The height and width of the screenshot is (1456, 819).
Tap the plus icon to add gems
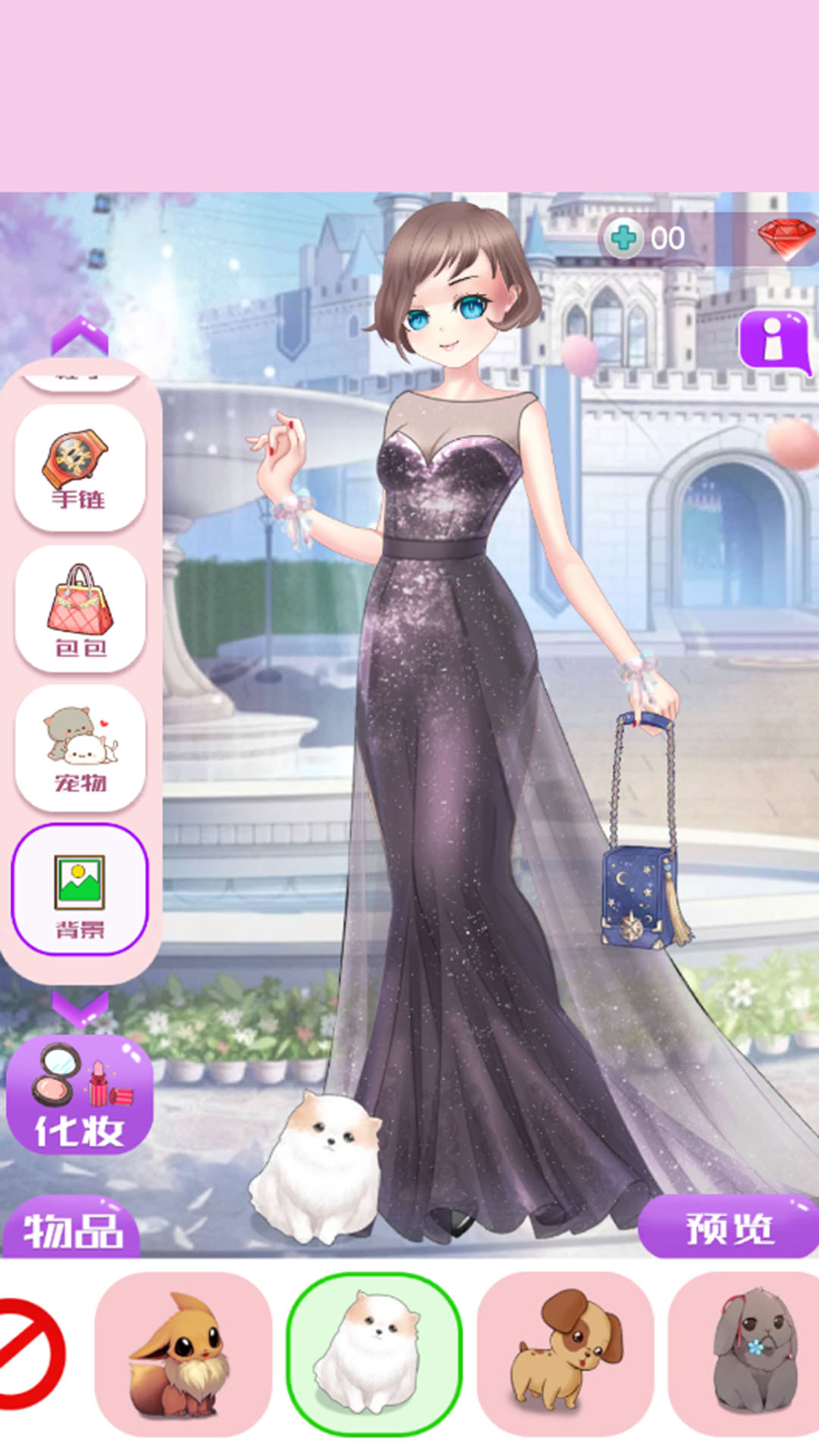(624, 239)
